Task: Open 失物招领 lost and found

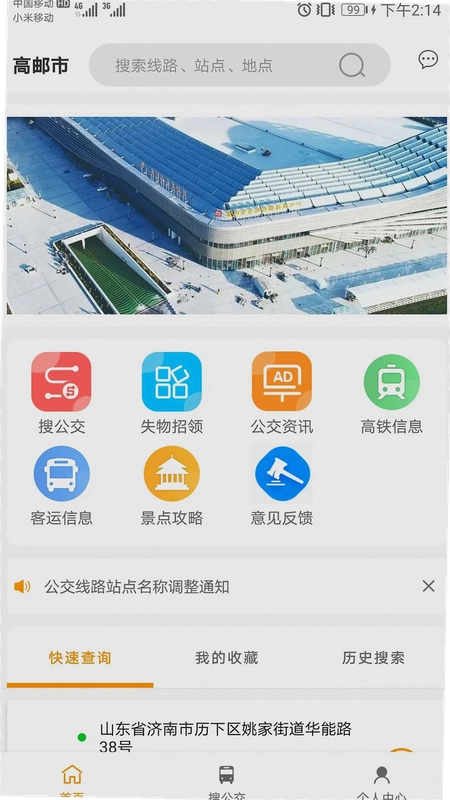Action: [171, 393]
